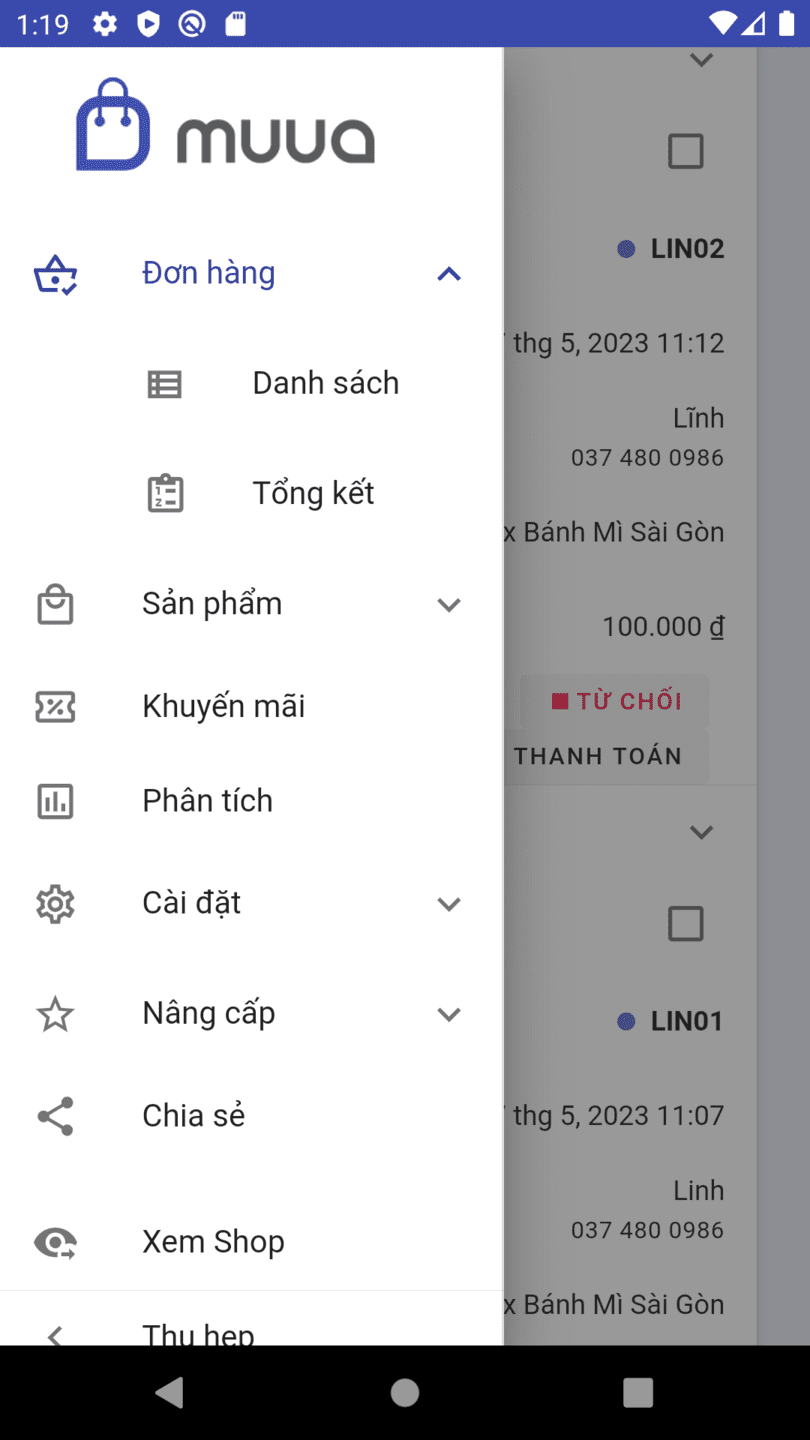The height and width of the screenshot is (1440, 810).
Task: Tick the checkbox for order LIN01
Action: click(686, 923)
